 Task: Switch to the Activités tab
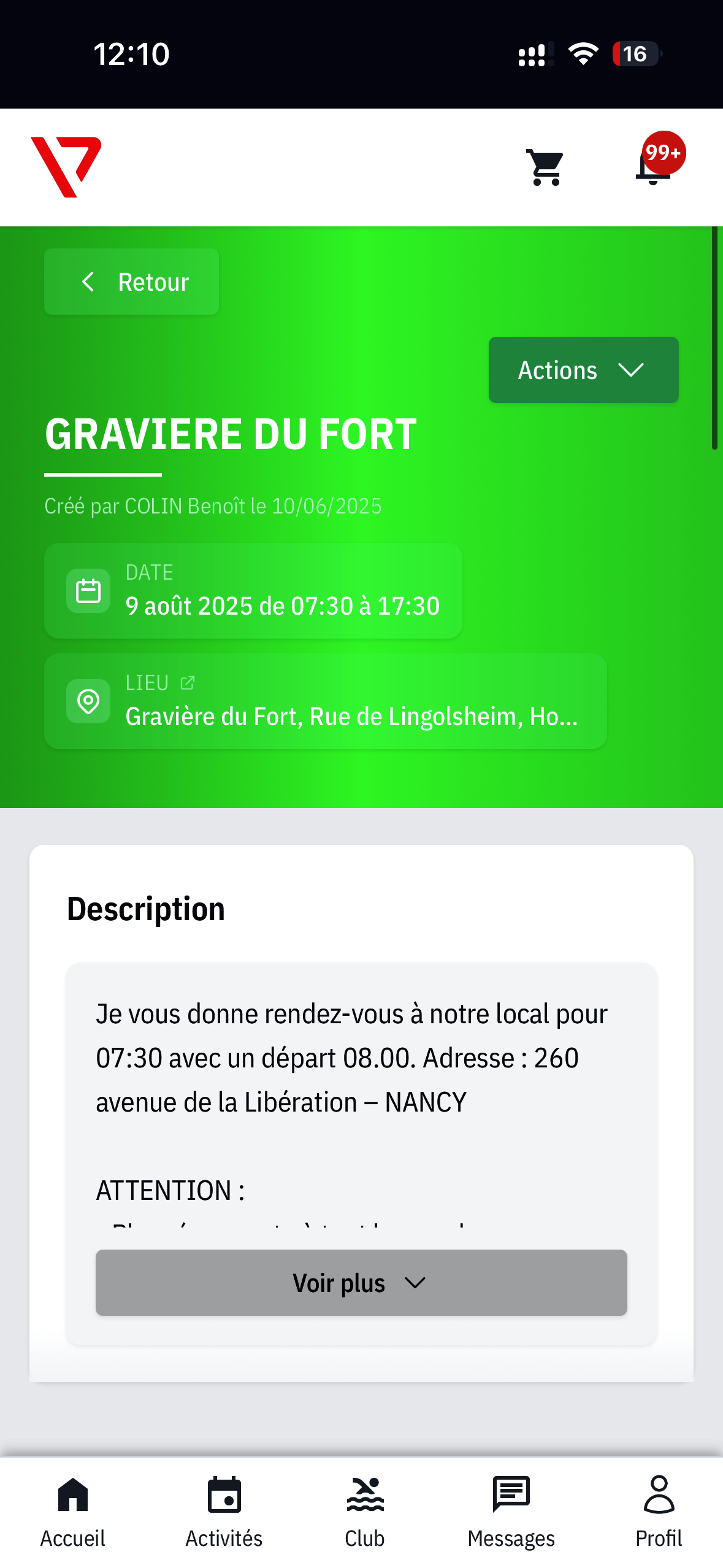[x=224, y=1512]
